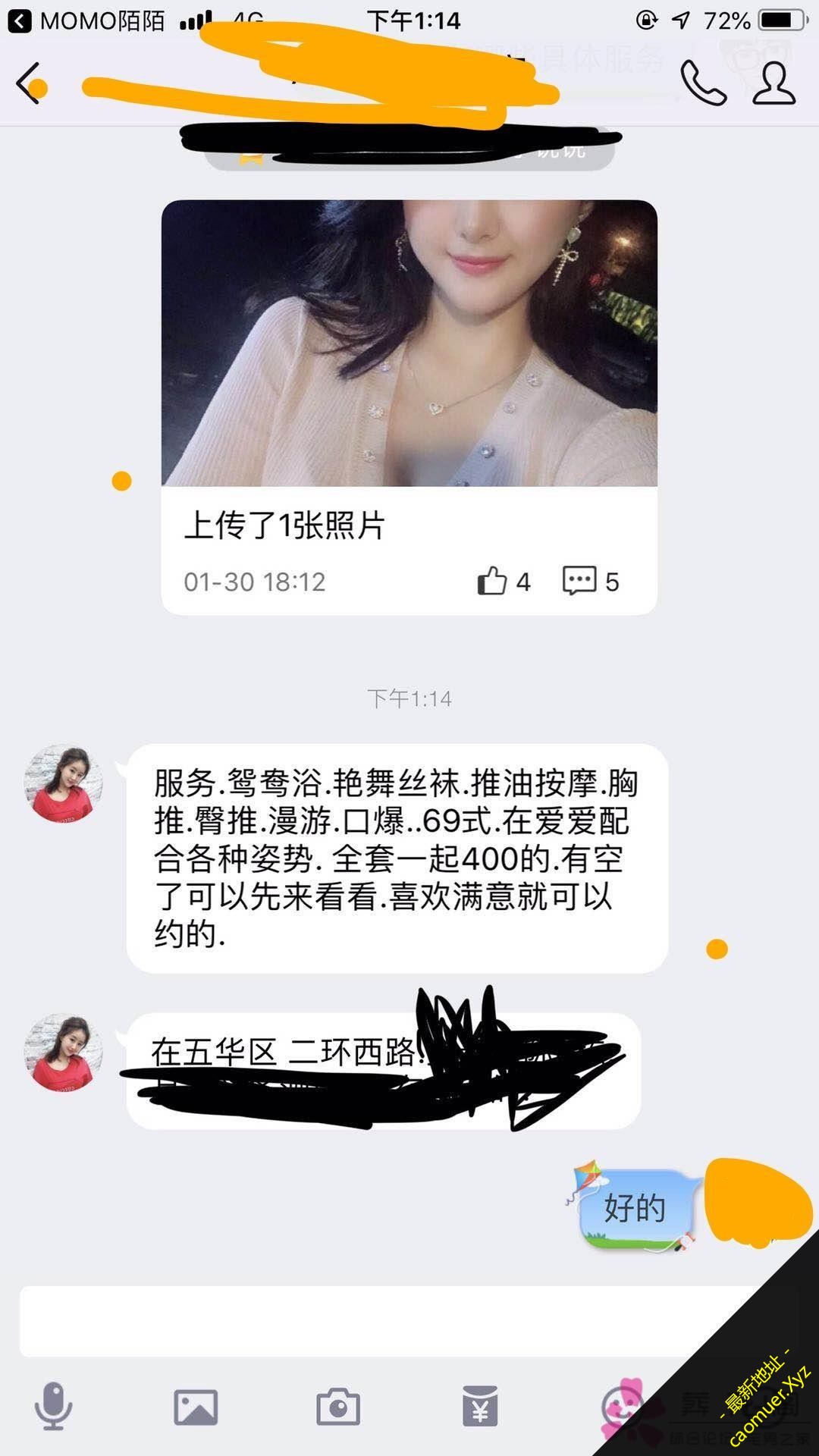Send a red packet
The height and width of the screenshot is (1456, 819).
coord(480,1407)
